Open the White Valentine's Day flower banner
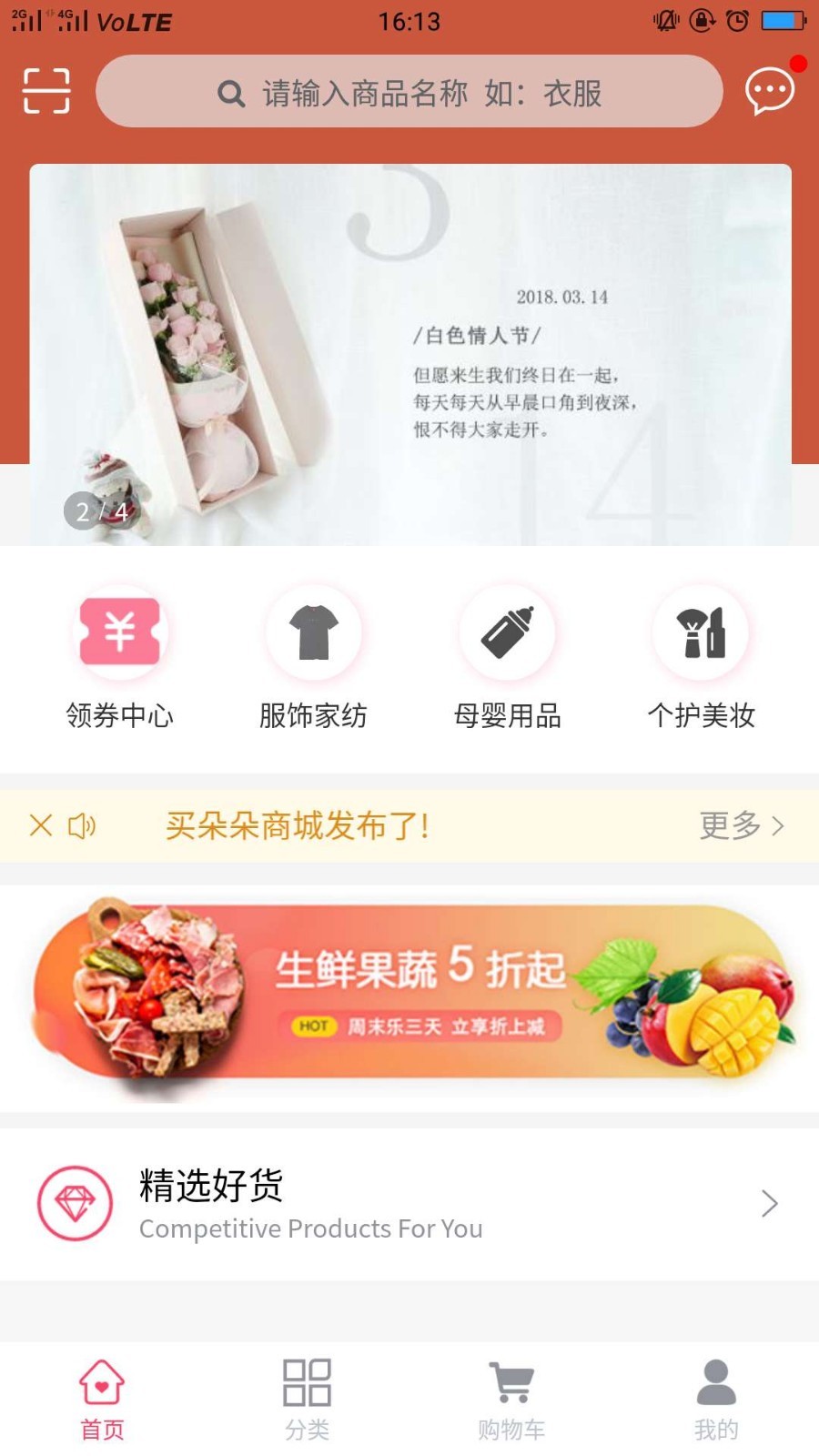819x1456 pixels. pos(409,355)
